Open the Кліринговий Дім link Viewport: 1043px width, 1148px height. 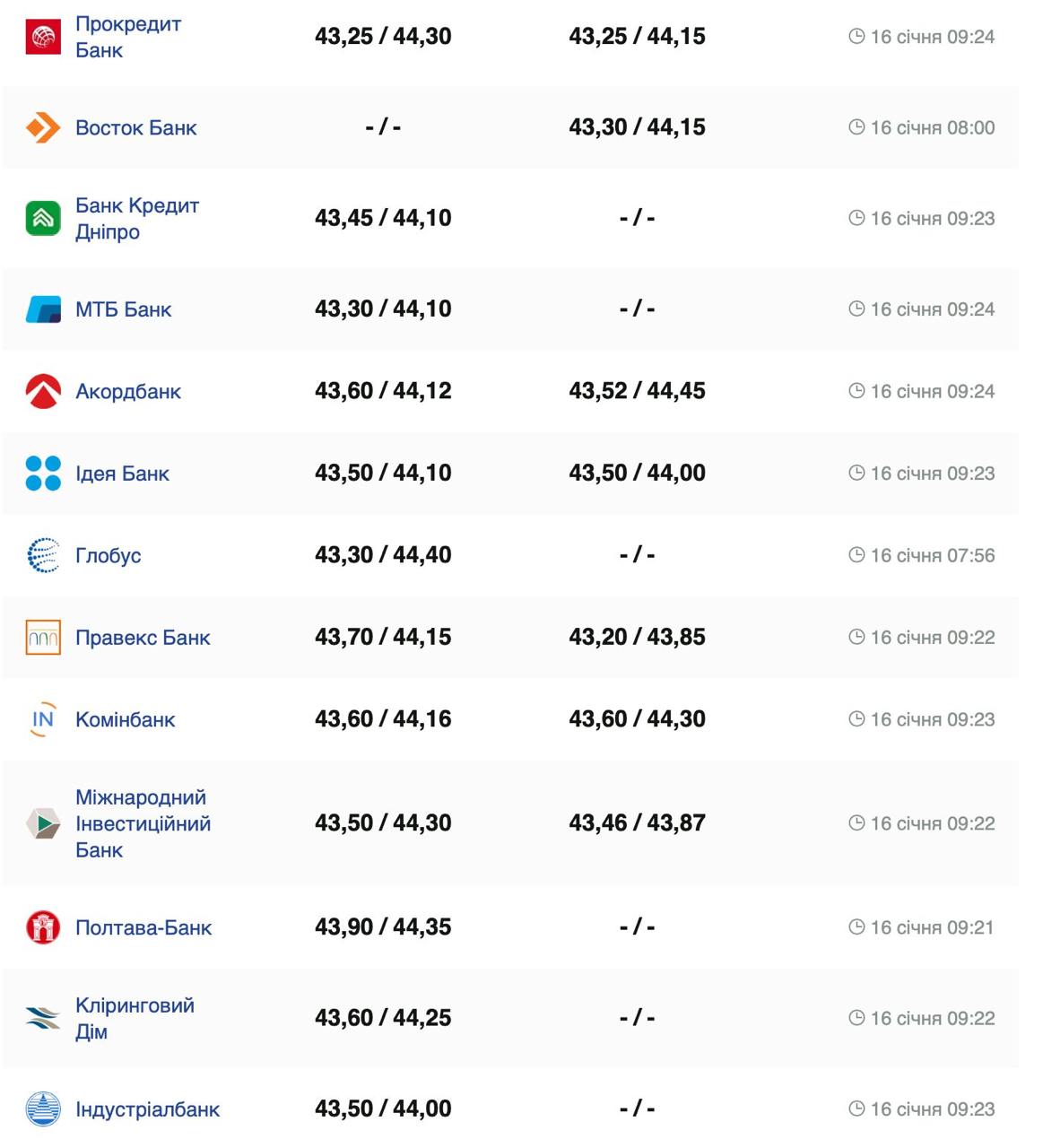[x=134, y=1018]
